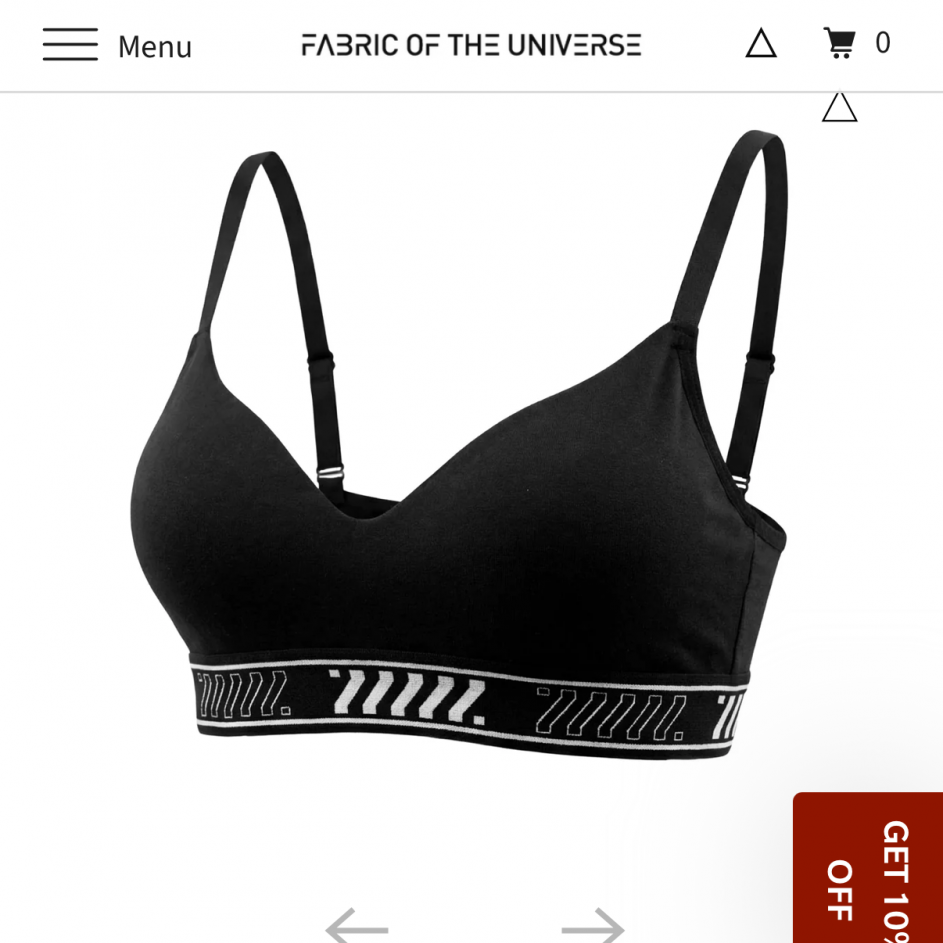Show the next product image
The height and width of the screenshot is (943, 943).
point(592,925)
